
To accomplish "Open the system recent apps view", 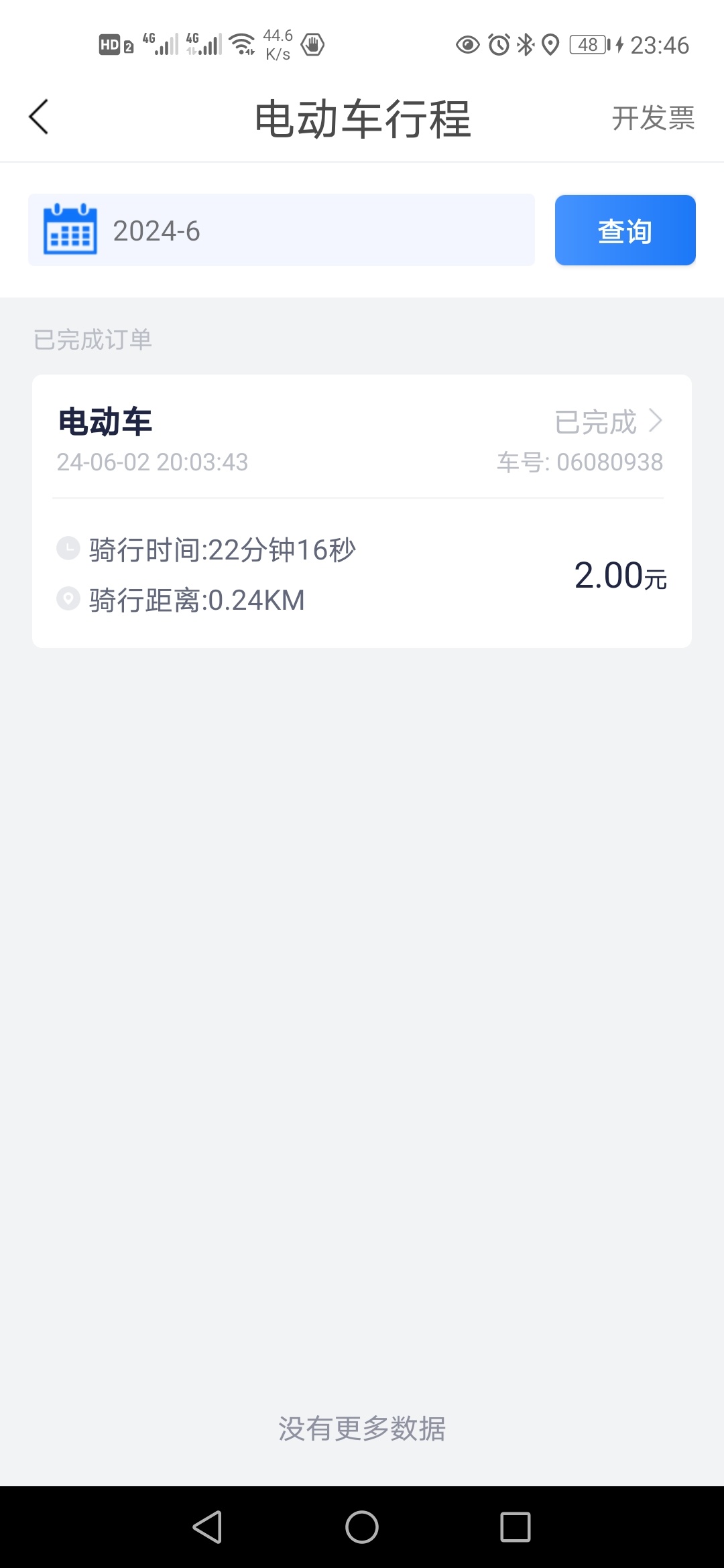I will (x=516, y=1527).
